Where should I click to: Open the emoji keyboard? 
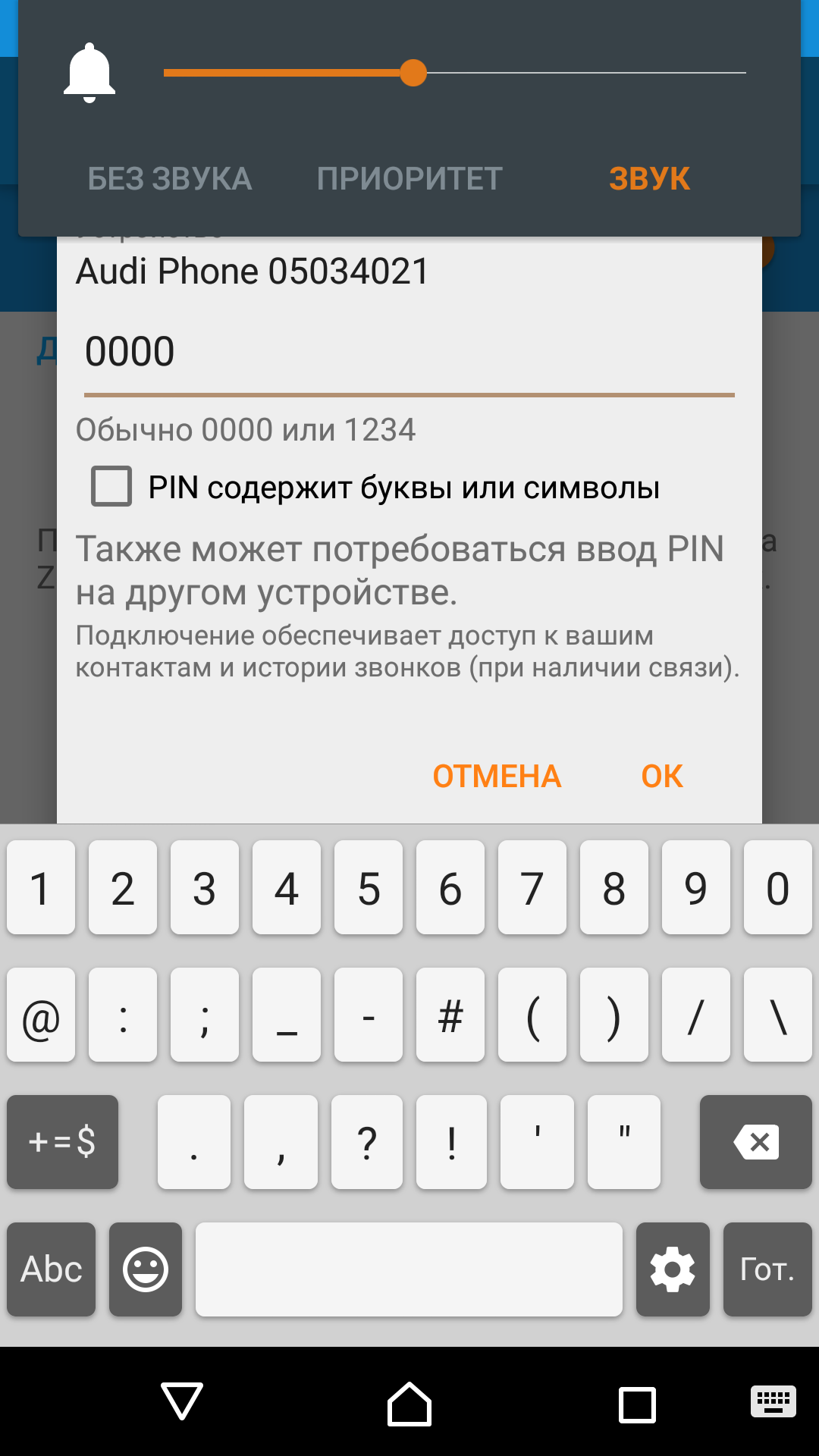146,1269
